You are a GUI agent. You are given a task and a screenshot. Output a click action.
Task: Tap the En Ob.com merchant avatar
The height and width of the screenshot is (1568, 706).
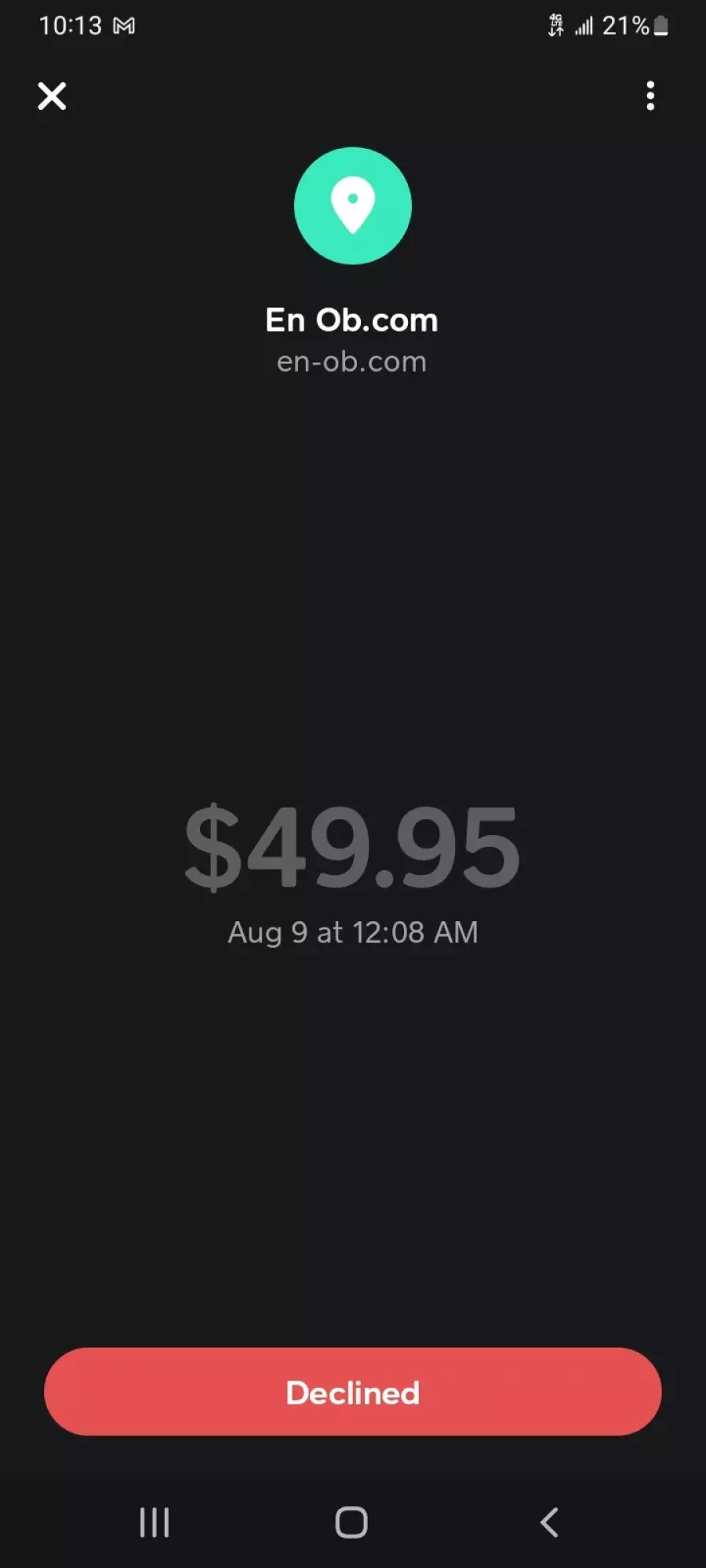[x=353, y=205]
